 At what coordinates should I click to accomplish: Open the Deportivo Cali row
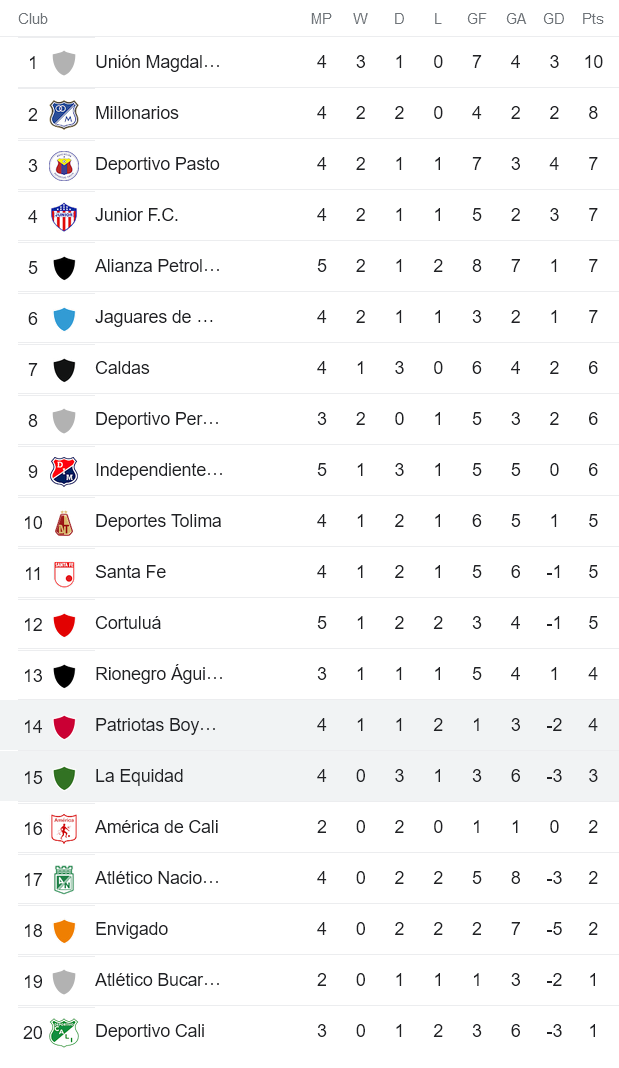[149, 1031]
